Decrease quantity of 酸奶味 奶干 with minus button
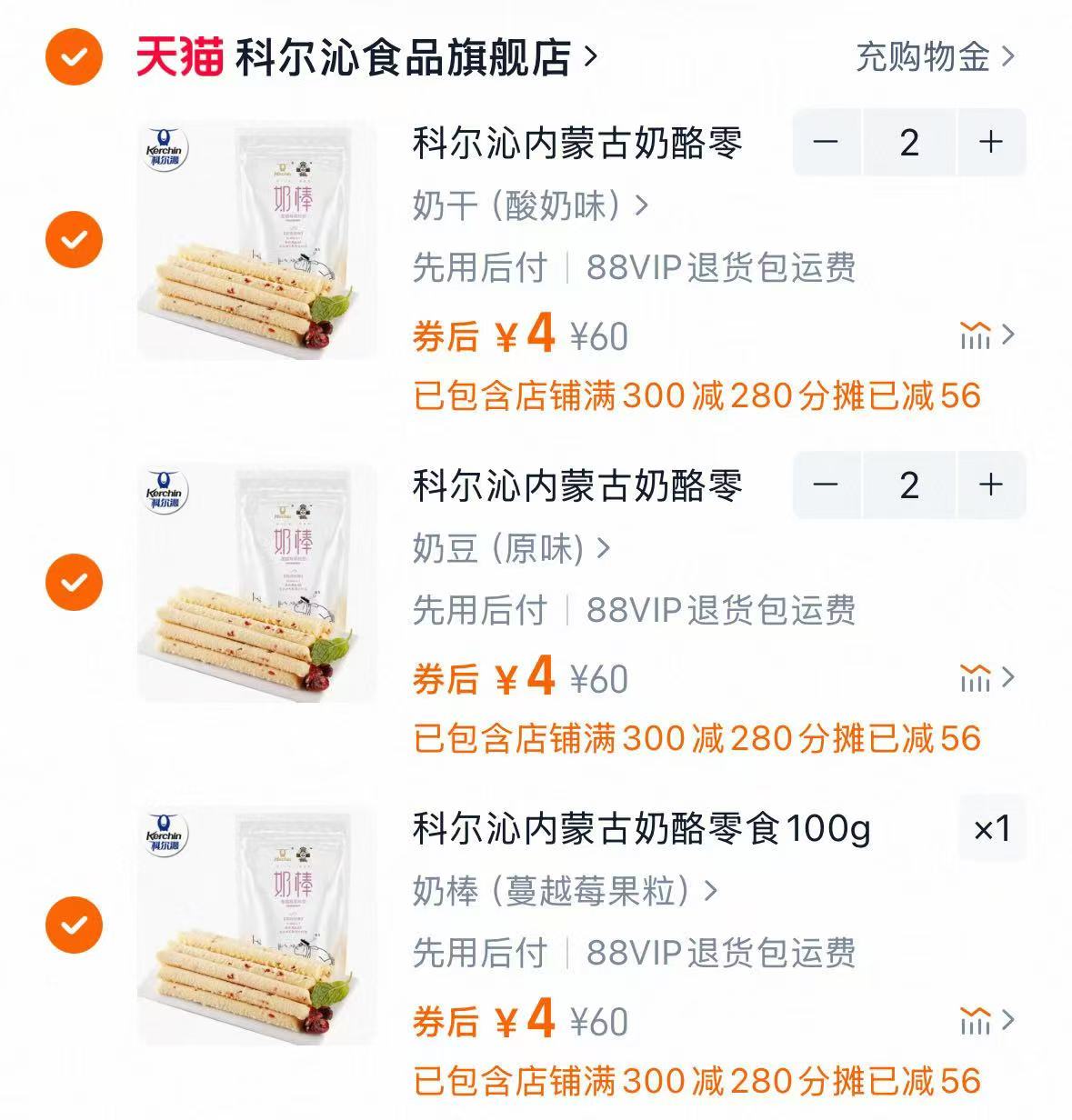 click(x=828, y=142)
